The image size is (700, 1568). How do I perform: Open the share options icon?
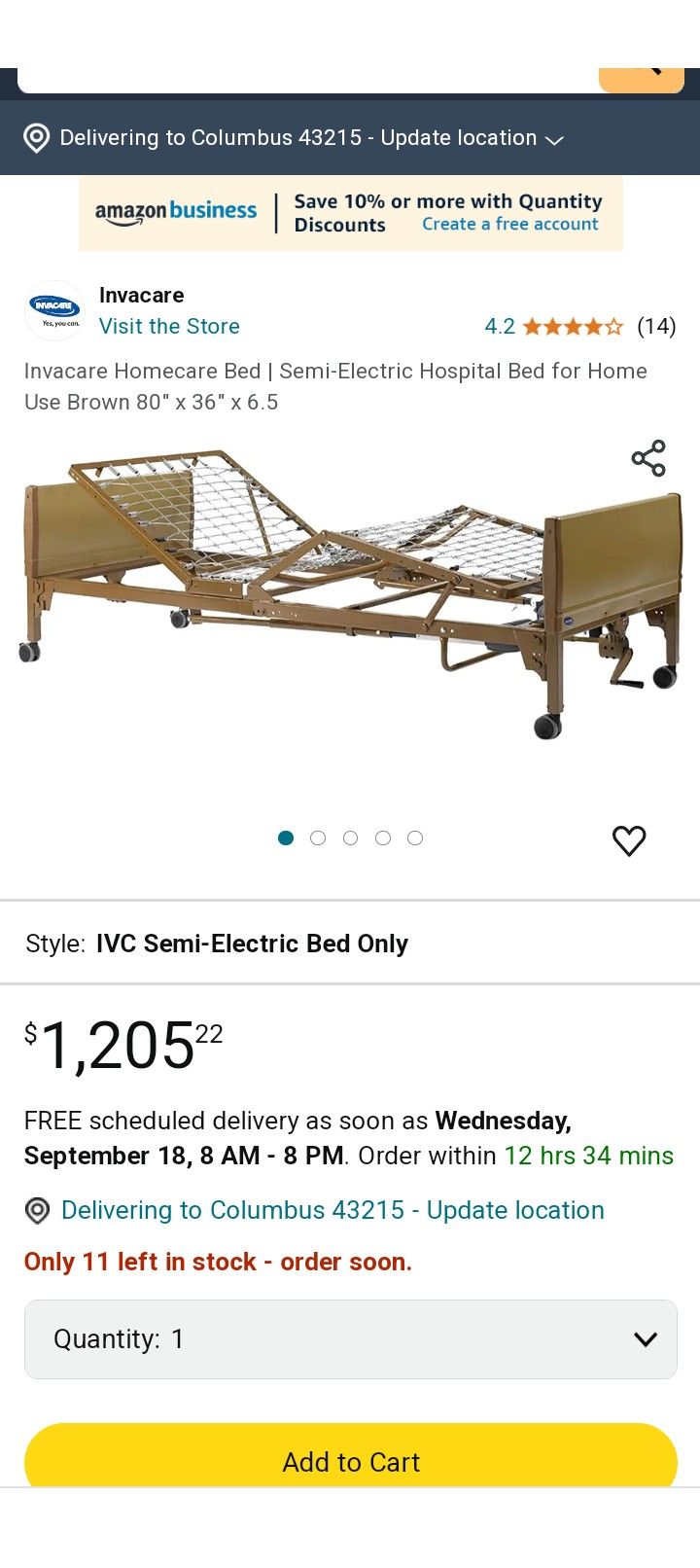pos(647,459)
